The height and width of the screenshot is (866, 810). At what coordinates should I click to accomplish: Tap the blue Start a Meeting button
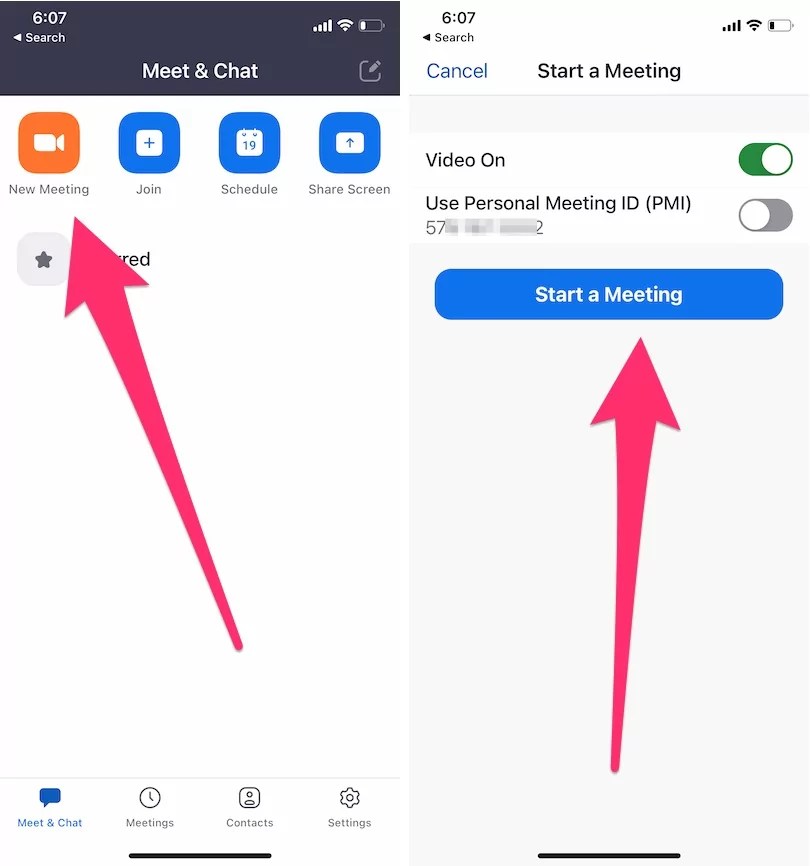click(x=608, y=295)
